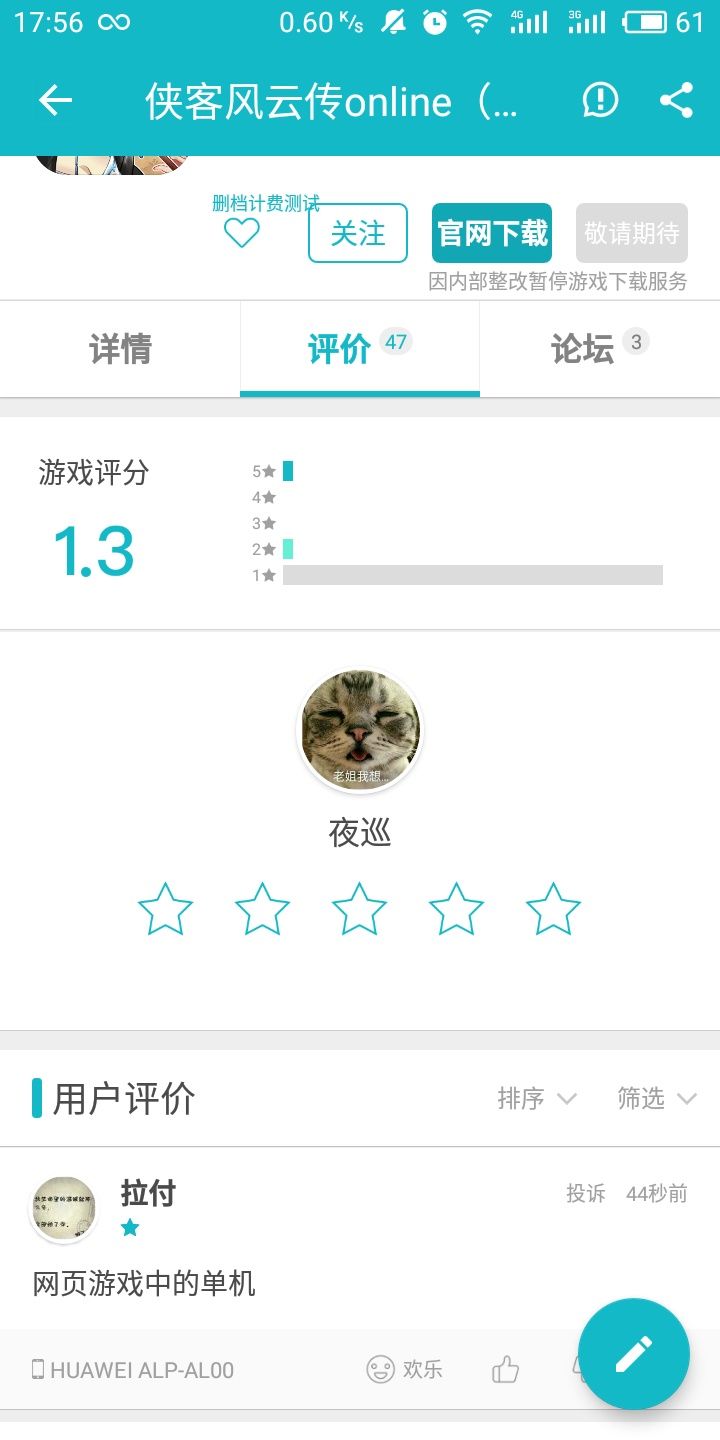Switch to the 详情 tab
Viewport: 720px width, 1440px height.
tap(120, 349)
